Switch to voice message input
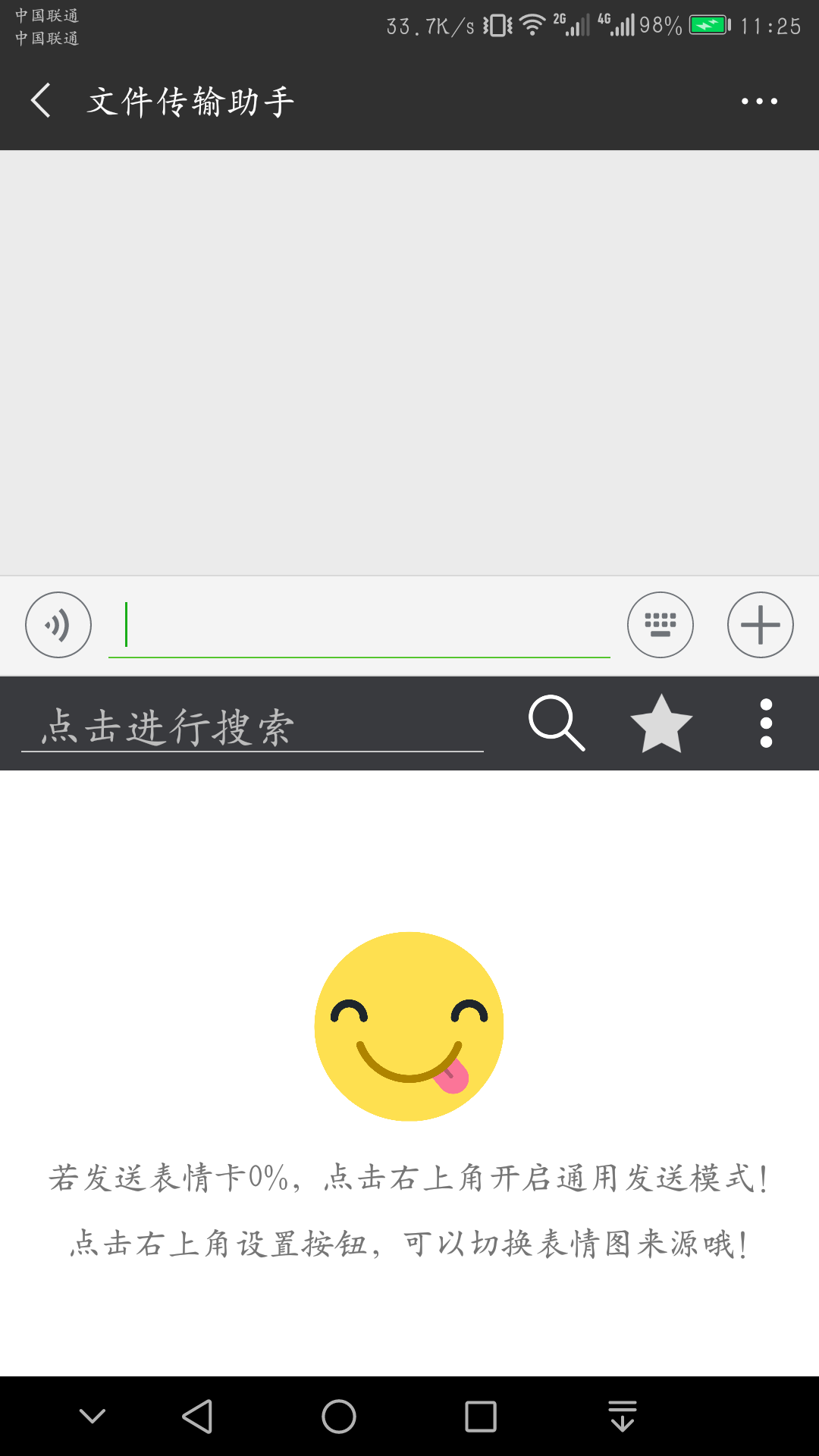819x1456 pixels. coord(58,625)
